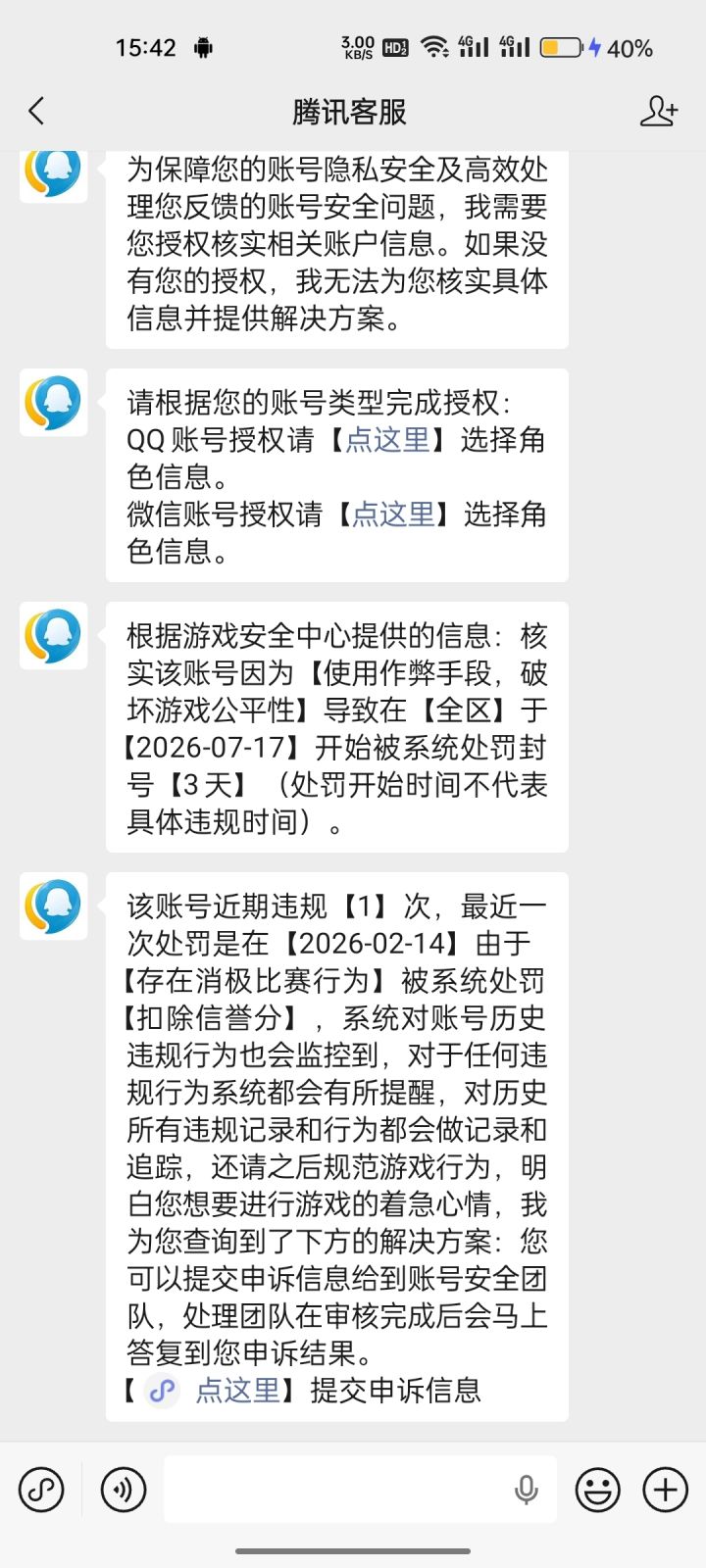706x1568 pixels.
Task: Tap 点这里 link for 微信账号授权
Action: 393,514
